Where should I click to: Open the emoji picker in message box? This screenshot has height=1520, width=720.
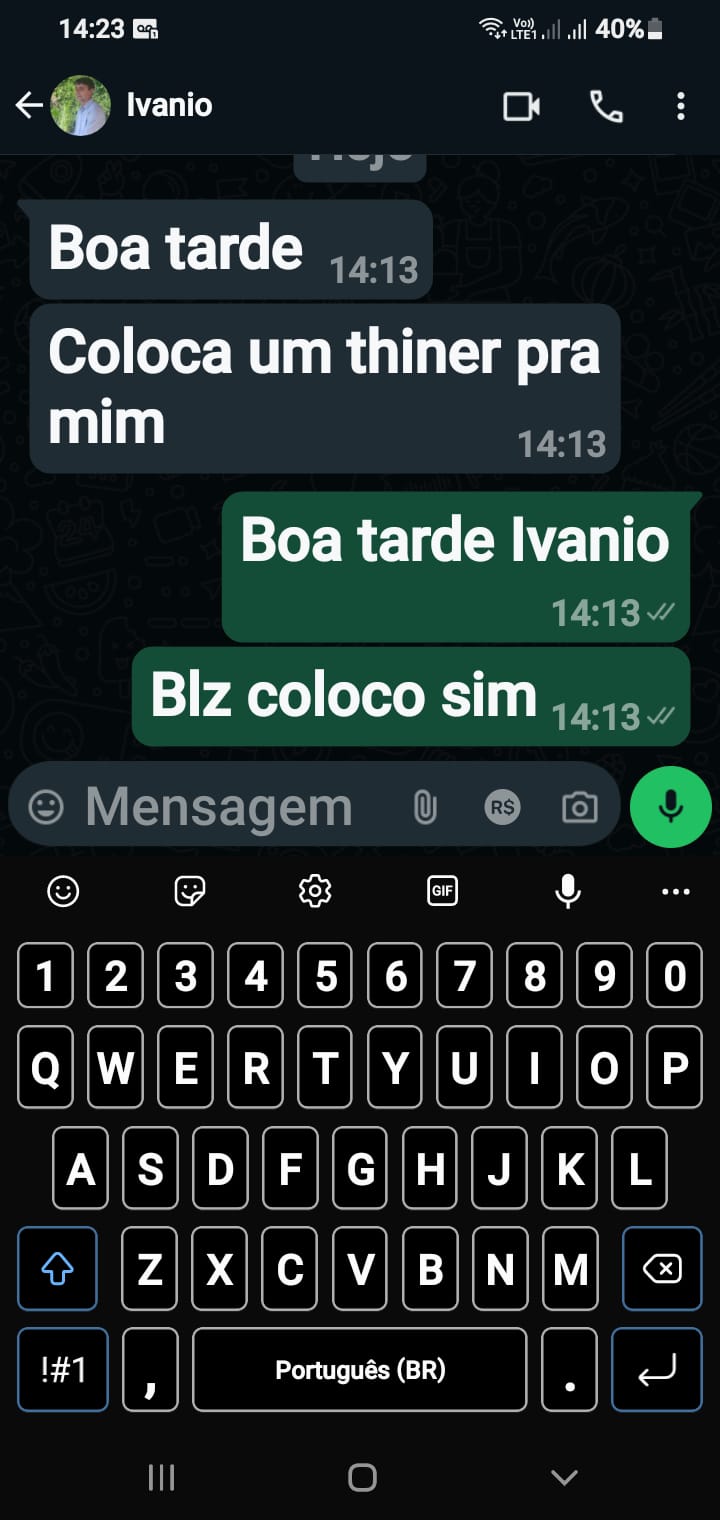pyautogui.click(x=46, y=807)
